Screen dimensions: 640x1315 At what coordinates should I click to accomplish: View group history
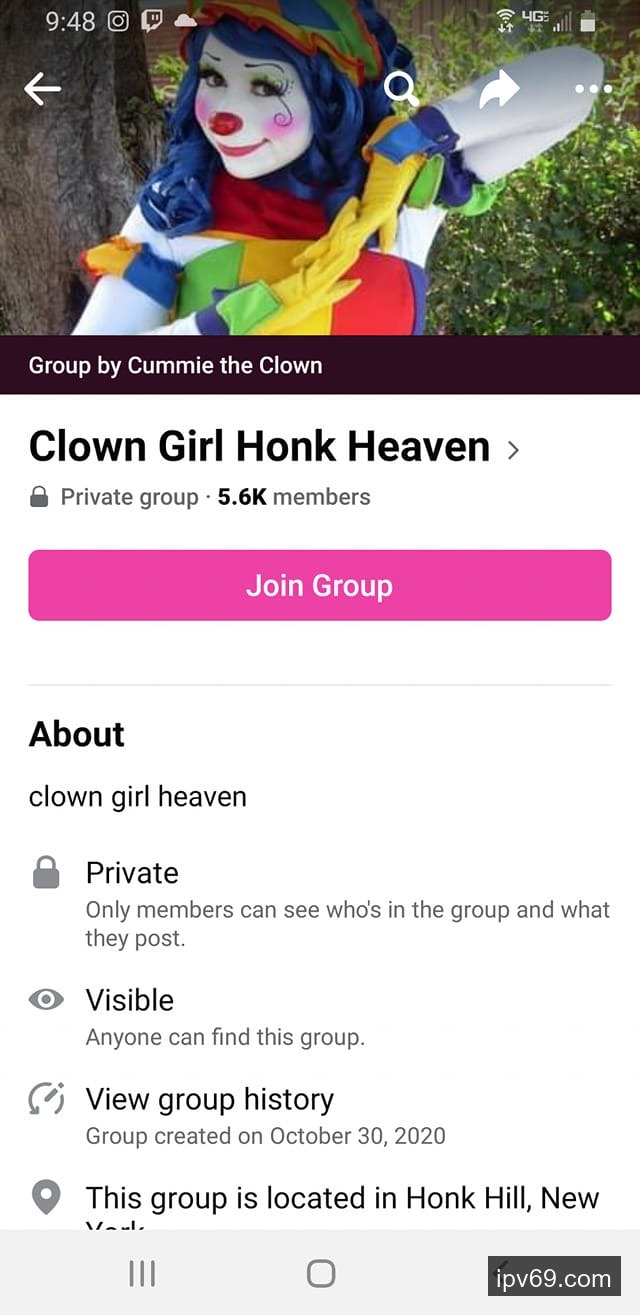[x=209, y=1099]
